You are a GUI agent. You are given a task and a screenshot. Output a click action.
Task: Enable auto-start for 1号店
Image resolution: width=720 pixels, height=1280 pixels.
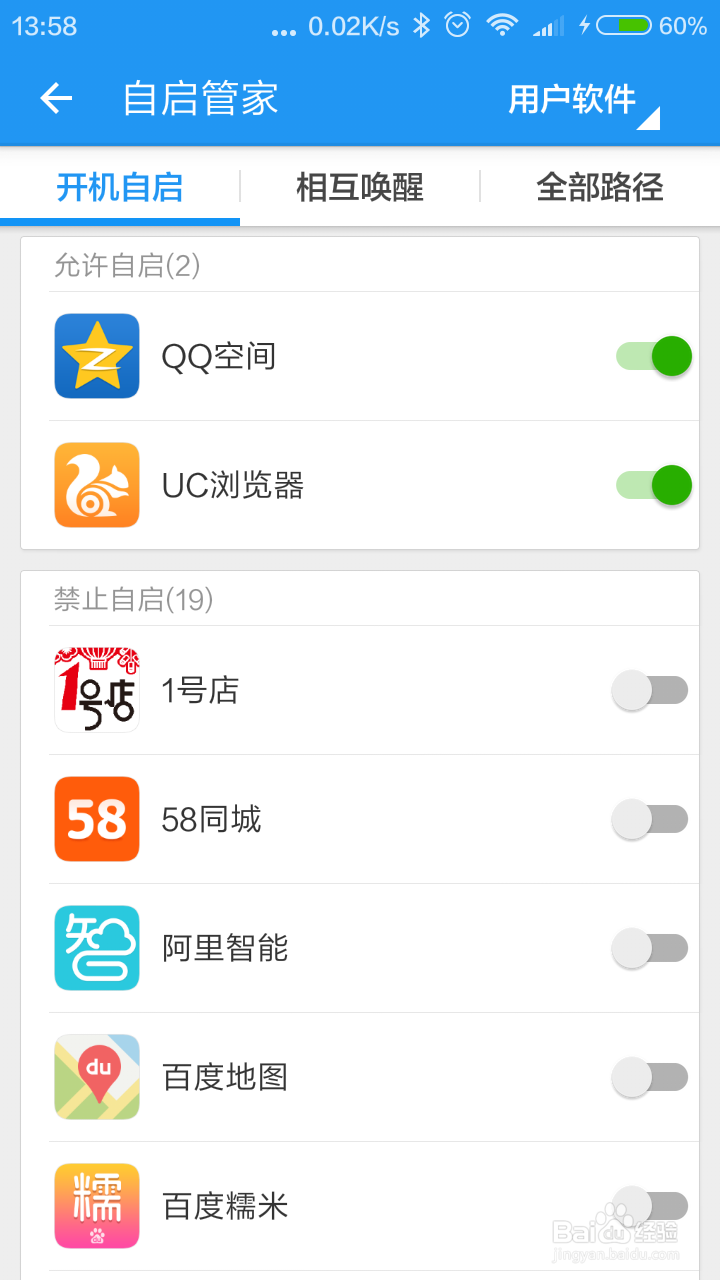[x=650, y=690]
